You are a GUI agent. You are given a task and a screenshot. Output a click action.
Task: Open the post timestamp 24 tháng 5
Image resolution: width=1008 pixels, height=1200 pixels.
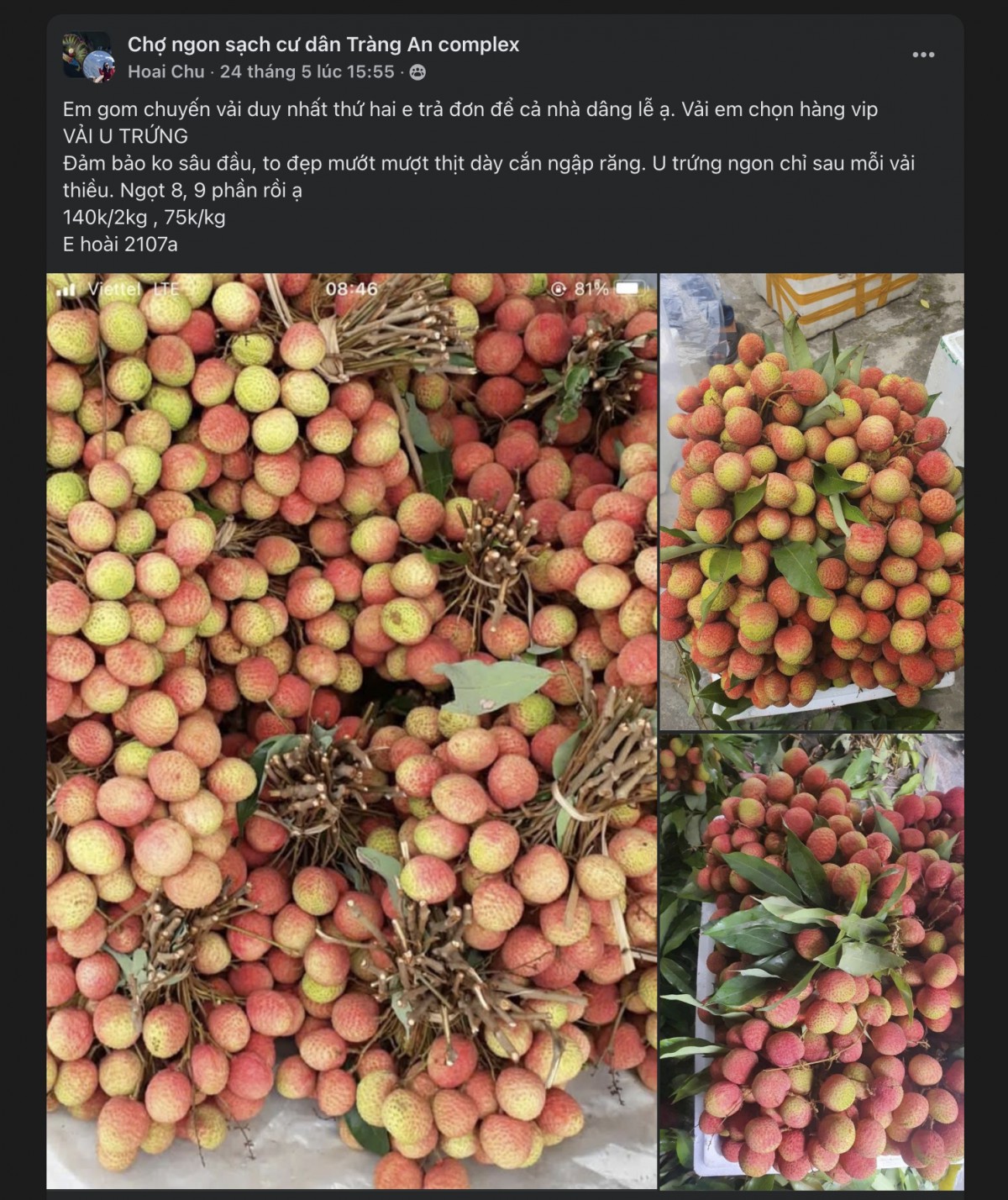[307, 72]
